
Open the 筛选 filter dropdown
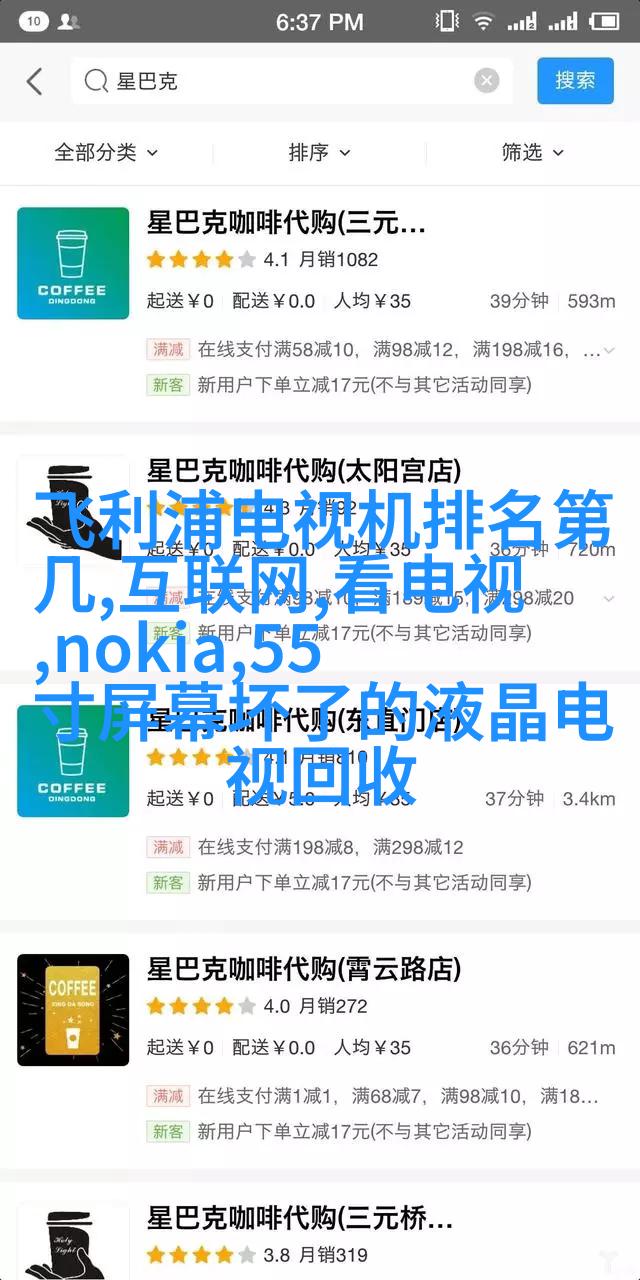point(532,152)
